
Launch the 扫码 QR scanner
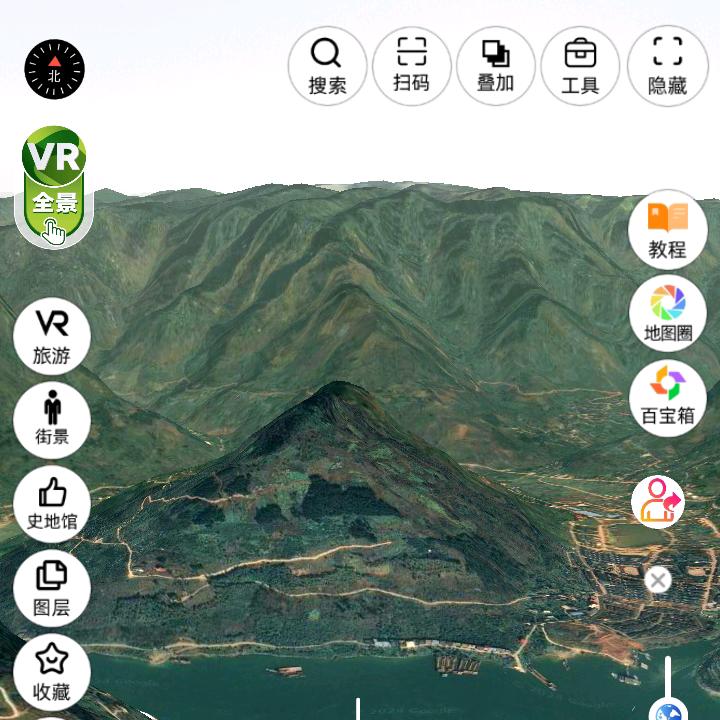(411, 66)
